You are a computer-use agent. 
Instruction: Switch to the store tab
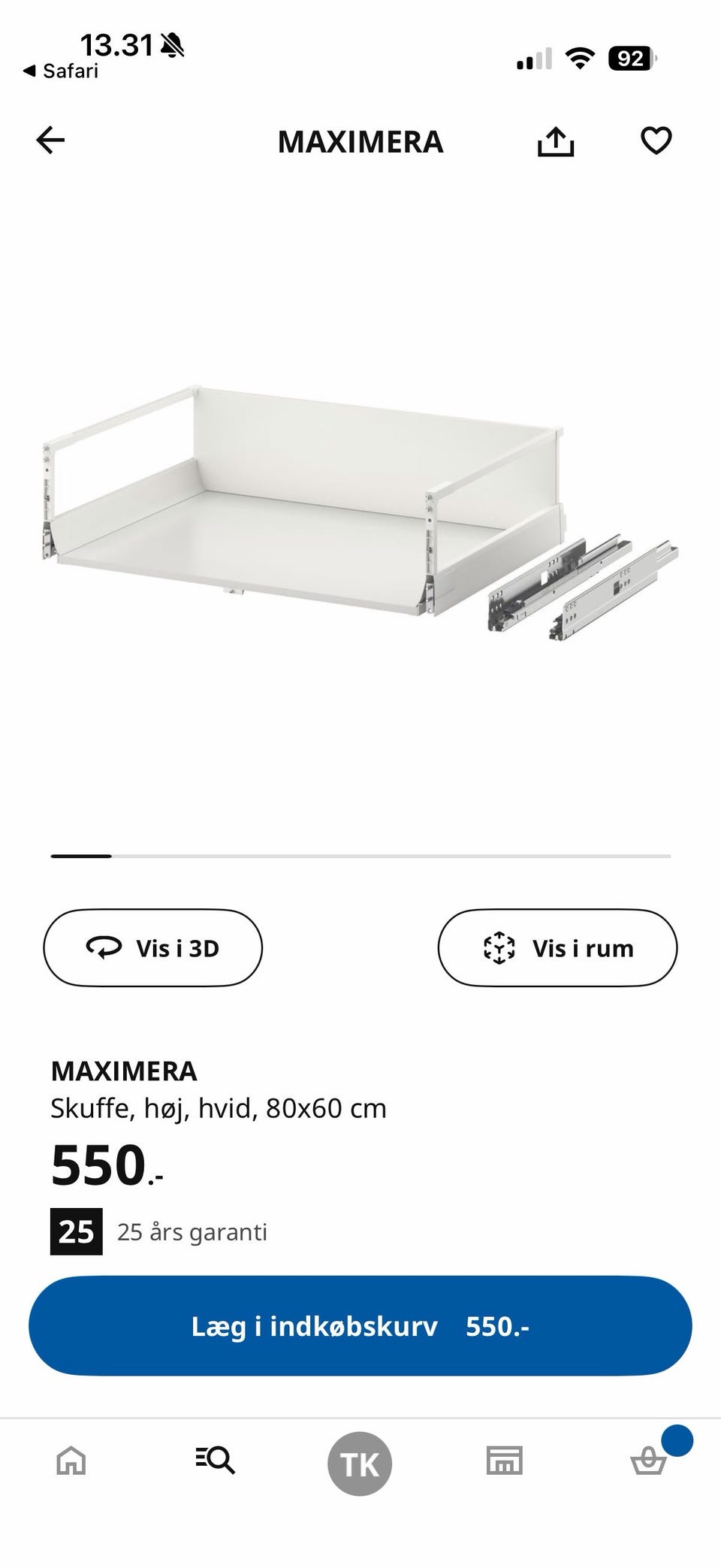click(504, 1461)
